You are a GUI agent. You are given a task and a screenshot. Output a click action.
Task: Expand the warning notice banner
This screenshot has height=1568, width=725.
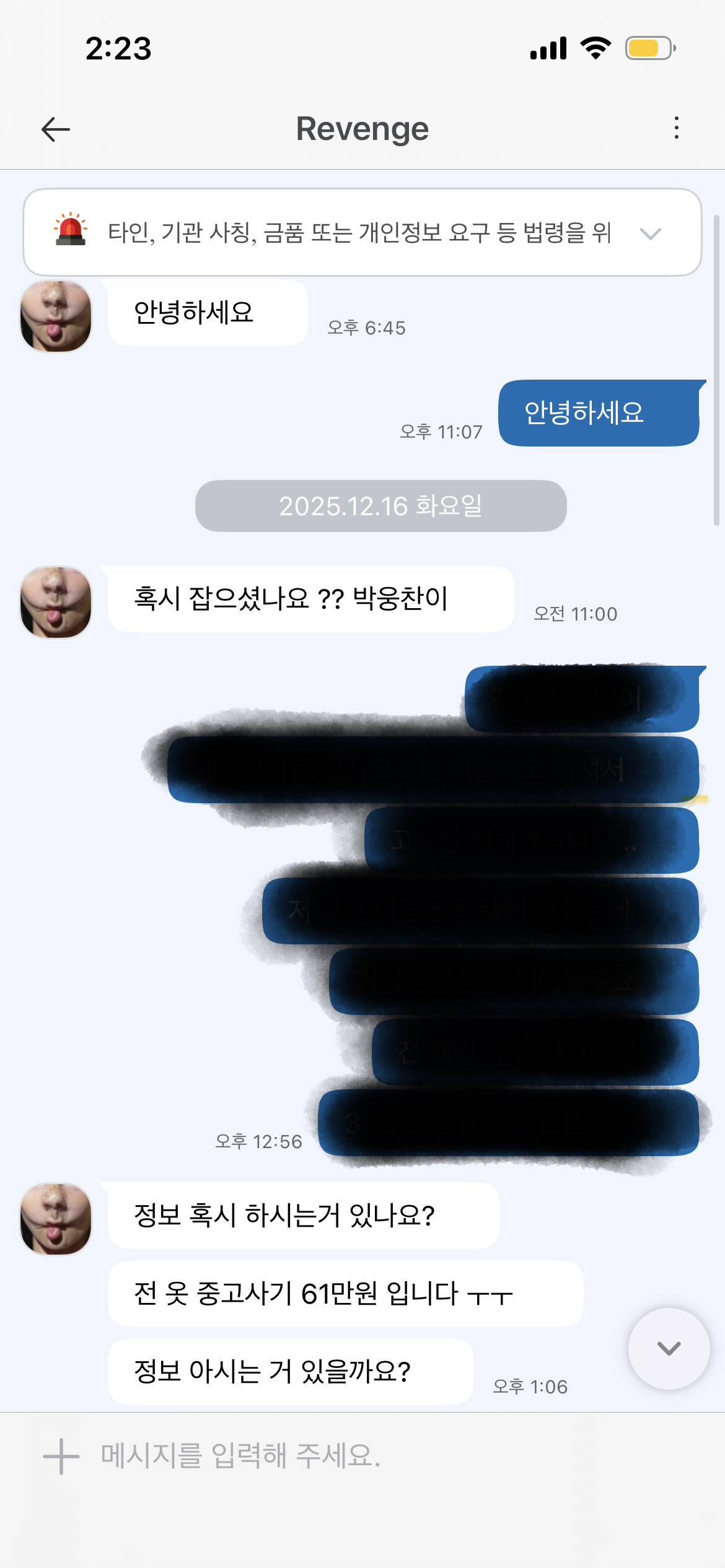point(650,233)
